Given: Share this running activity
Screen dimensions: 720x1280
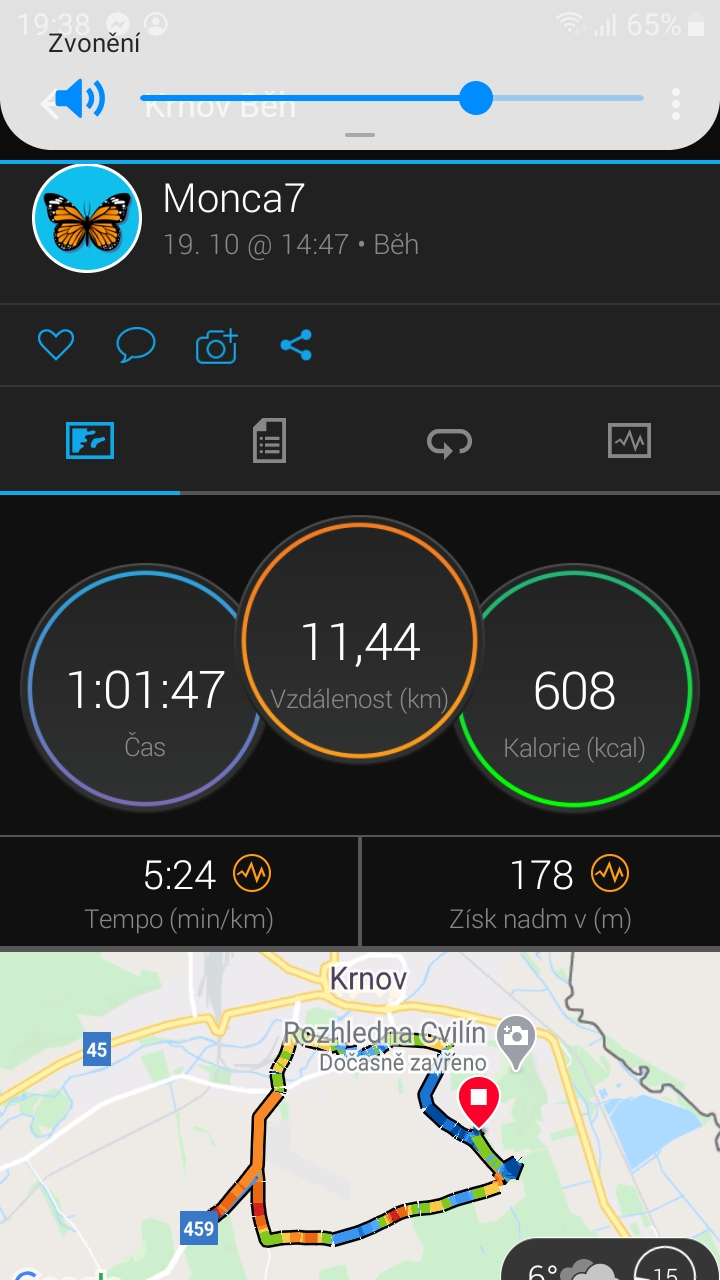Looking at the screenshot, I should (x=296, y=346).
